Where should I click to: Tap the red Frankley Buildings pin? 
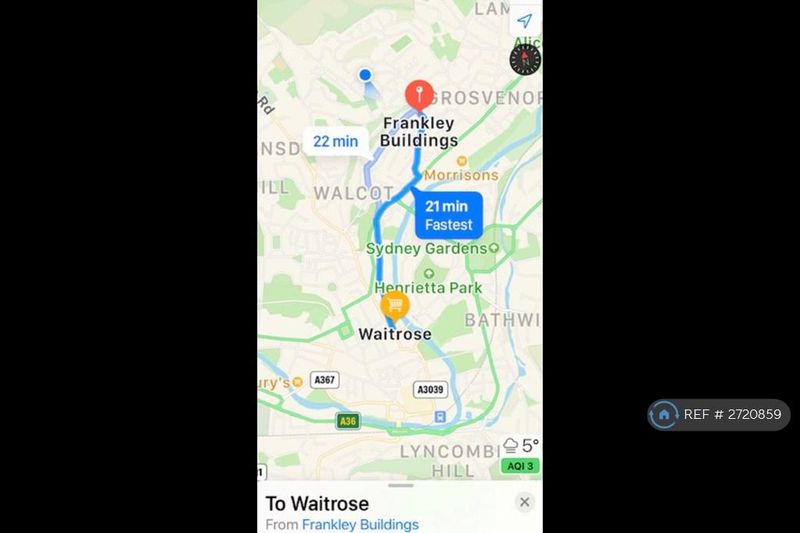click(x=418, y=97)
